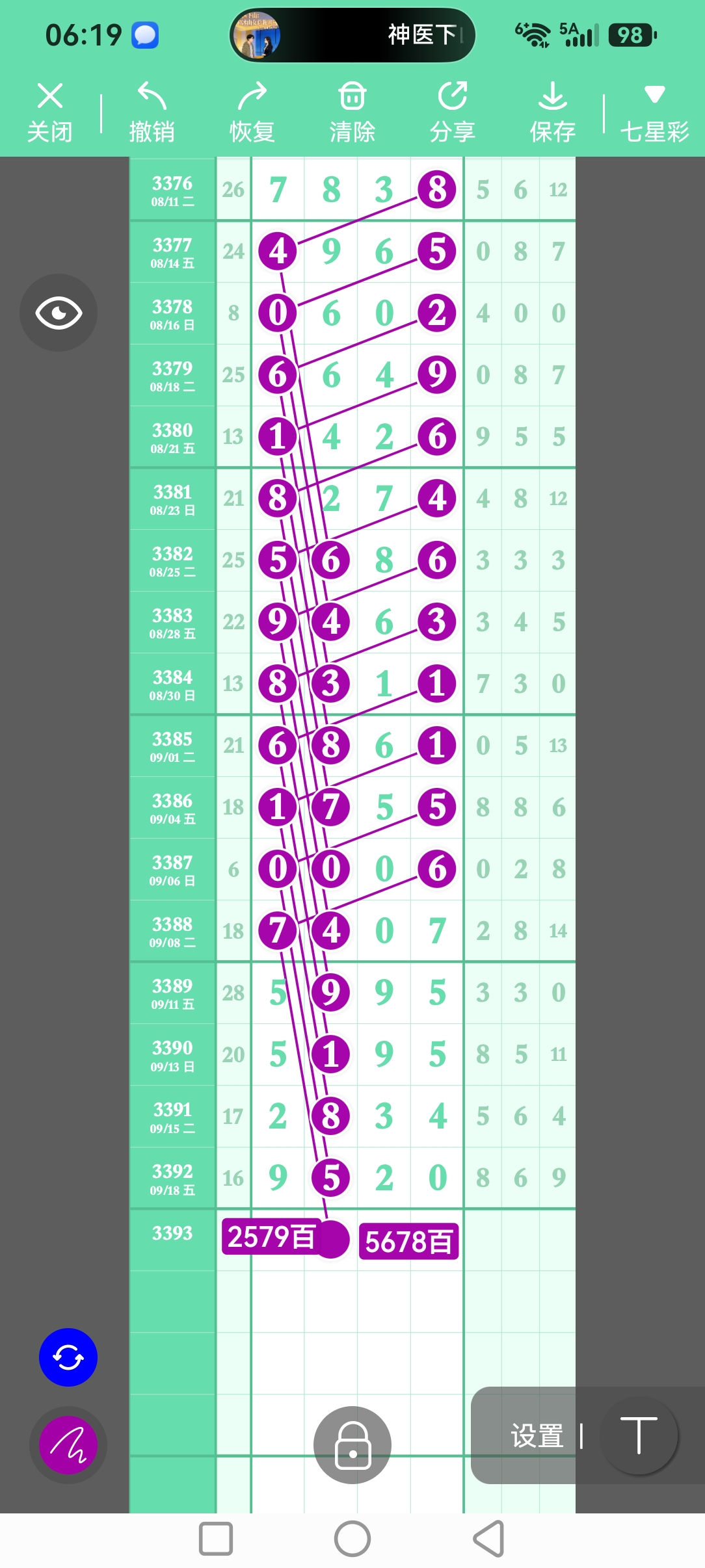Image resolution: width=705 pixels, height=1568 pixels.
Task: Tap the blue refresh circle button
Action: point(68,1357)
